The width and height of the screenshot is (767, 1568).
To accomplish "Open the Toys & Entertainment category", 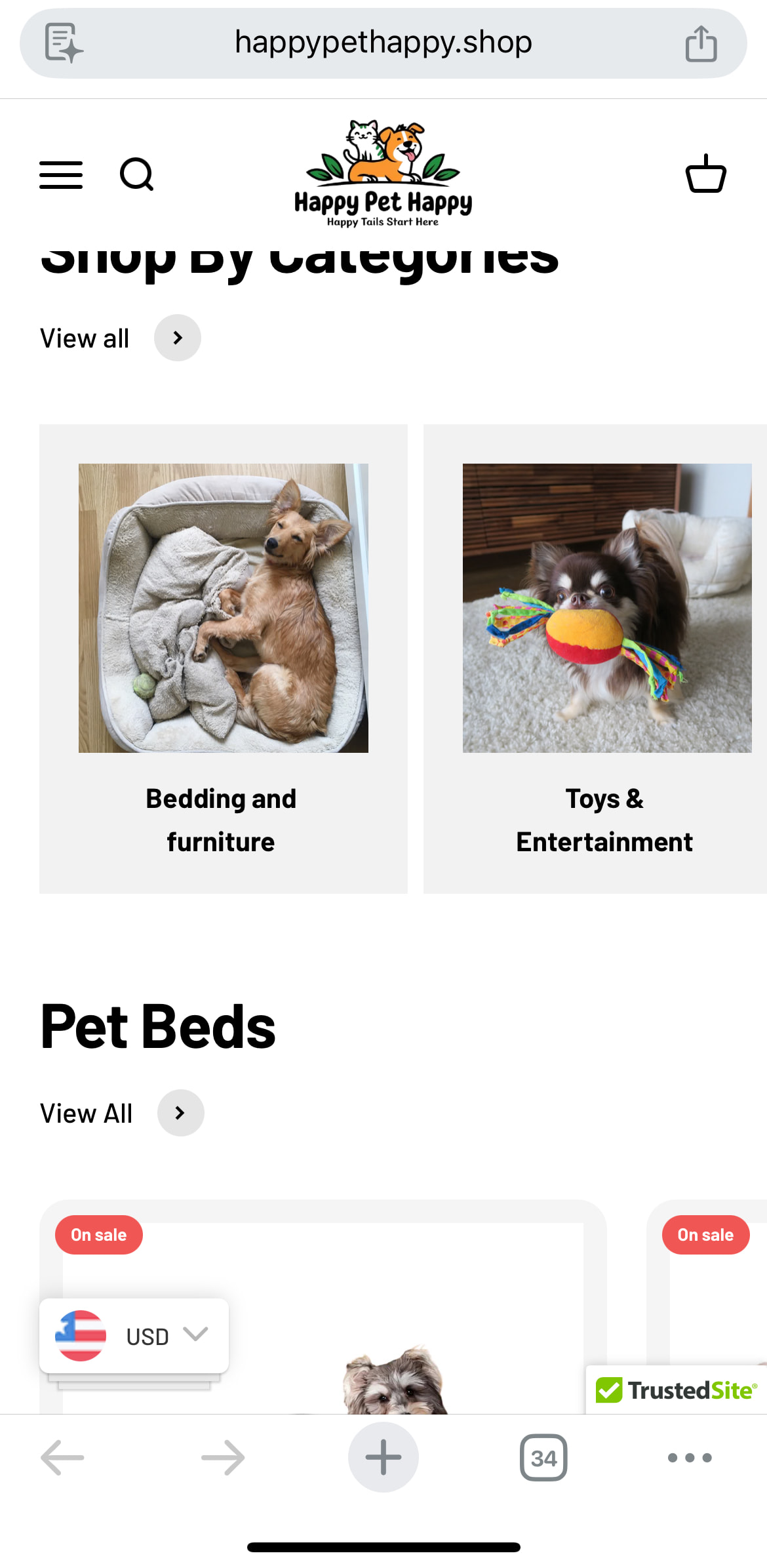I will 595,658.
